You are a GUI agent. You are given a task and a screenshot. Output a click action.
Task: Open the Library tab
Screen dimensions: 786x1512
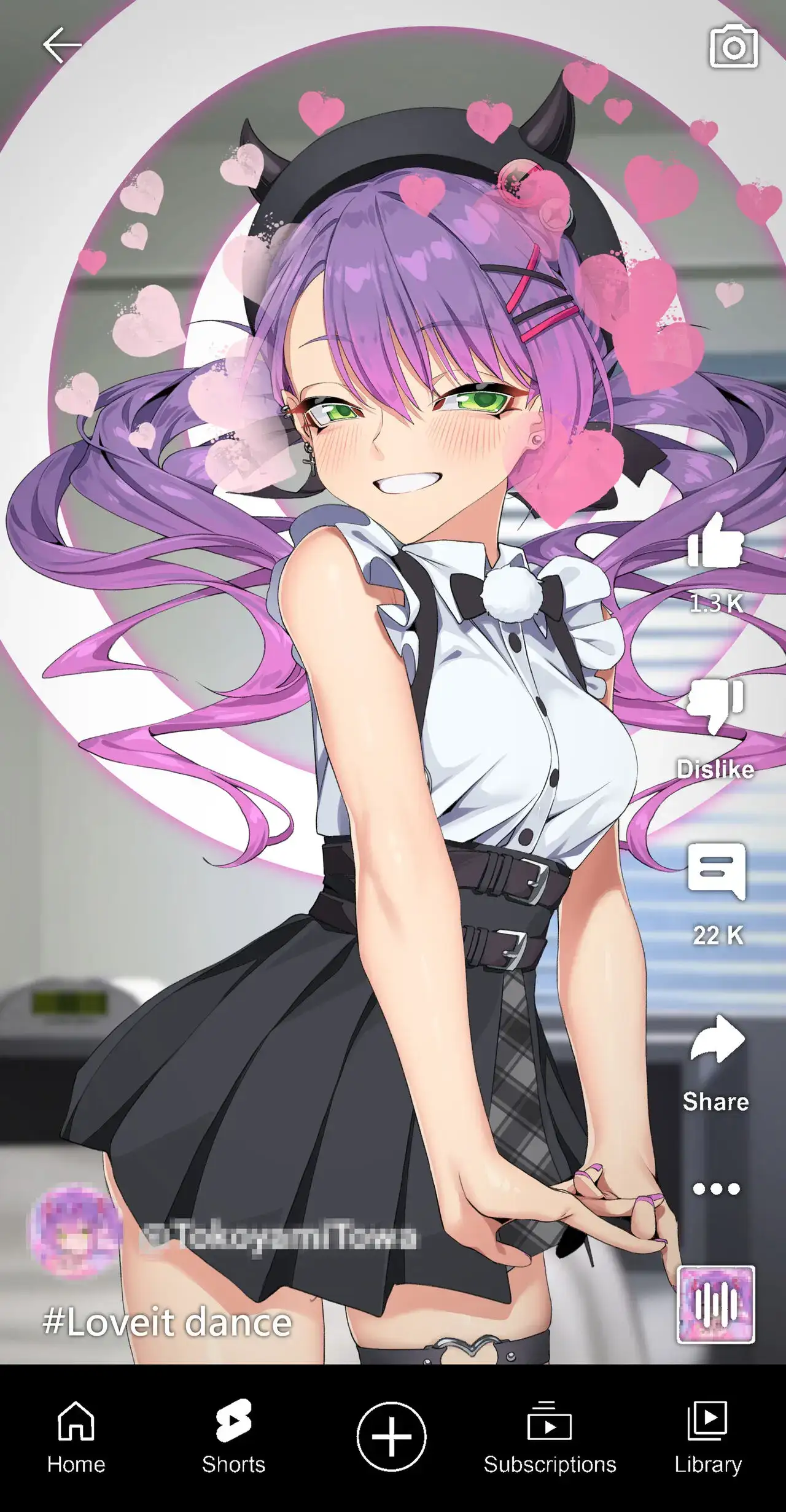[x=708, y=1436]
